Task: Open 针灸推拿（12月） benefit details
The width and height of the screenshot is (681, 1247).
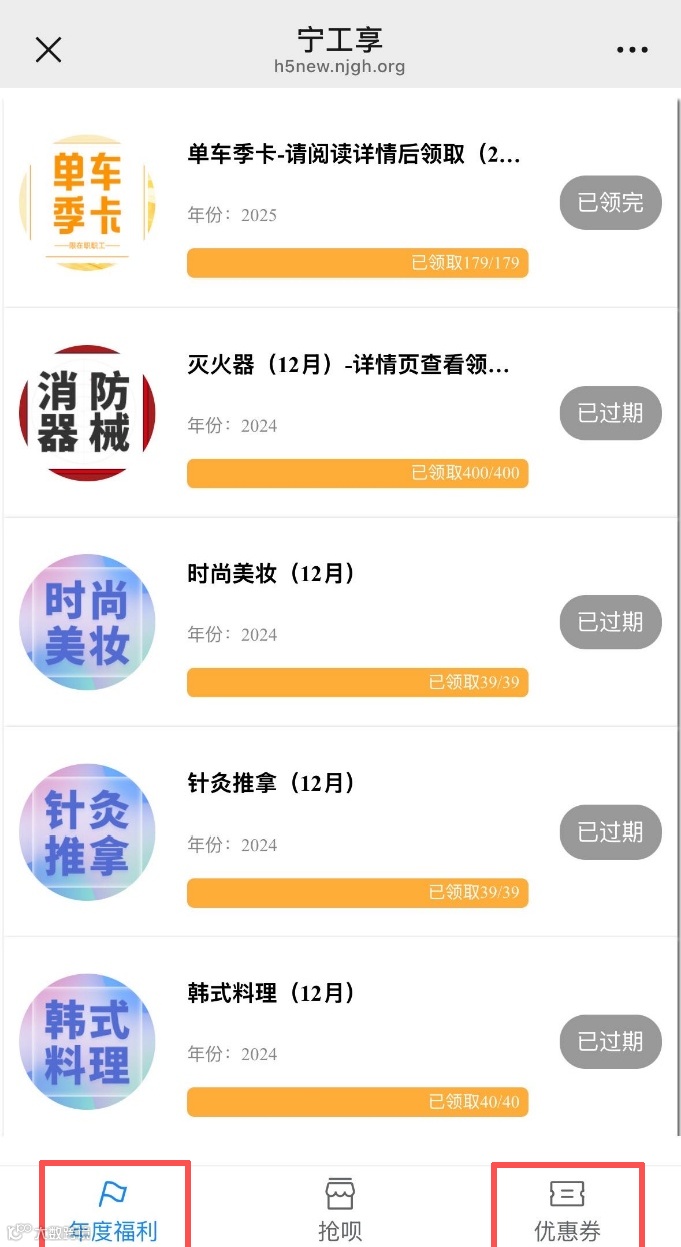Action: 271,783
